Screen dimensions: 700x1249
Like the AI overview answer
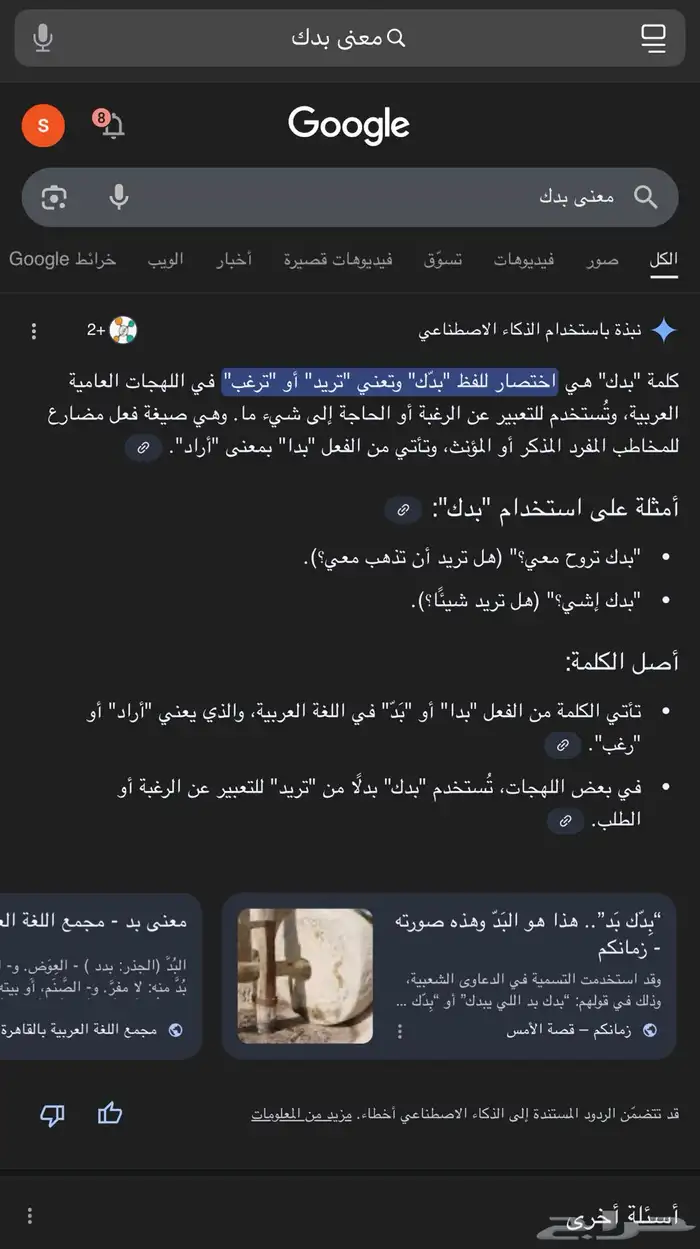[110, 1114]
